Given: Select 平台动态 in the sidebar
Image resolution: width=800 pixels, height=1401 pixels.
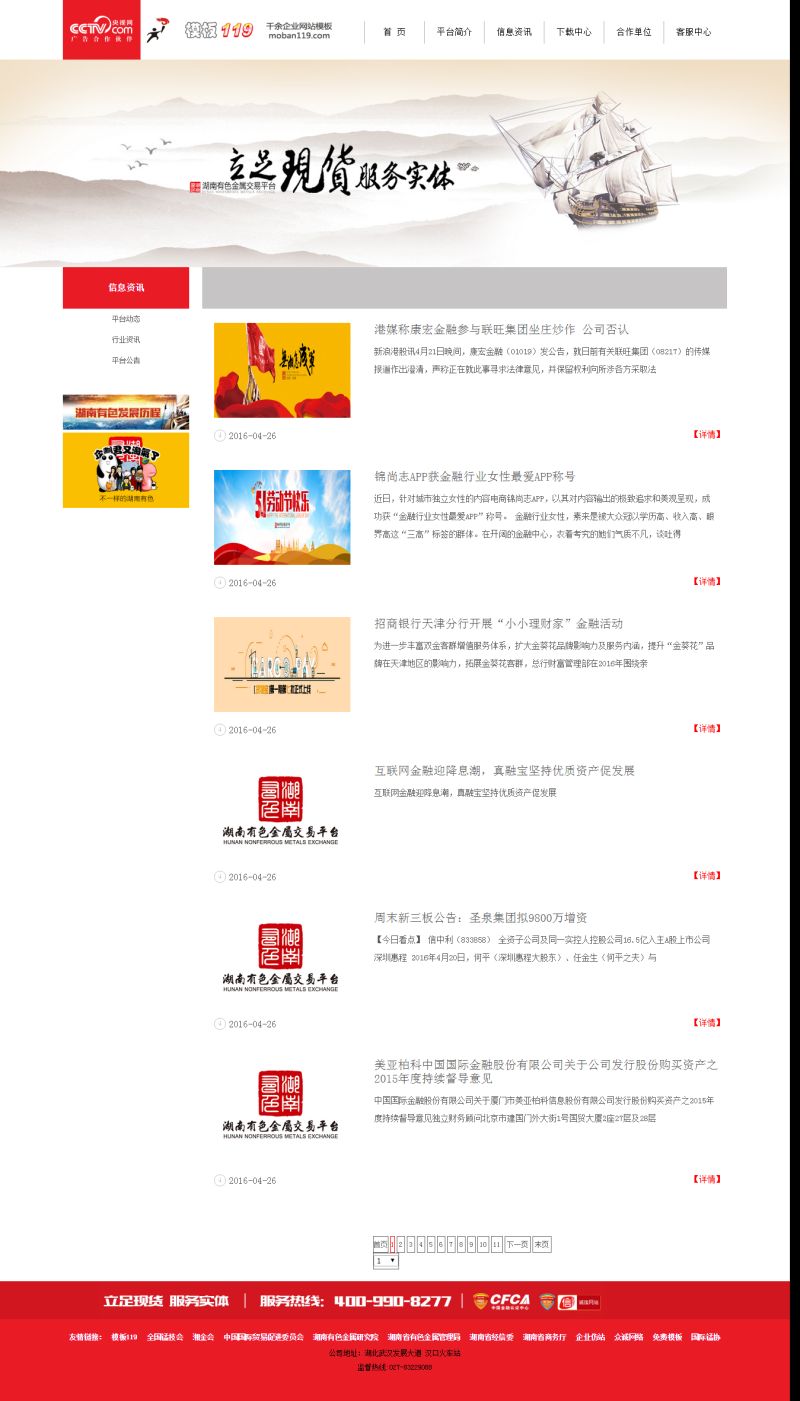Looking at the screenshot, I should (126, 319).
